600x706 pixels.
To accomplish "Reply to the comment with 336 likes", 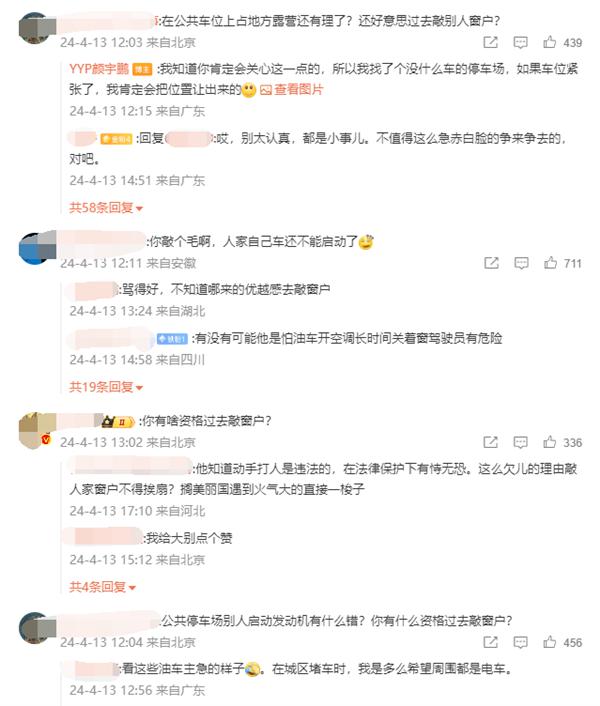I will click(x=520, y=442).
